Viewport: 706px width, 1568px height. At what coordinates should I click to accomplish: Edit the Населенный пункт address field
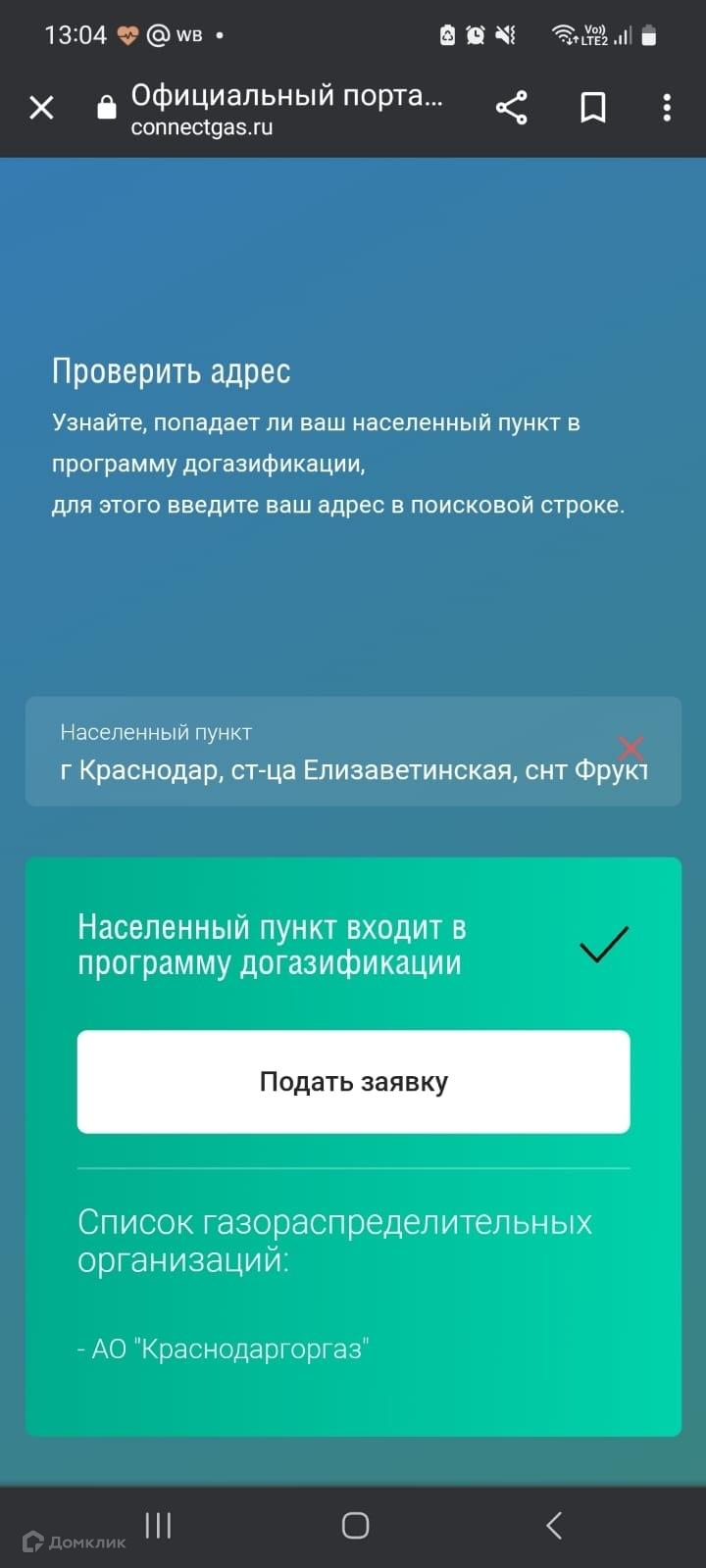click(x=333, y=770)
